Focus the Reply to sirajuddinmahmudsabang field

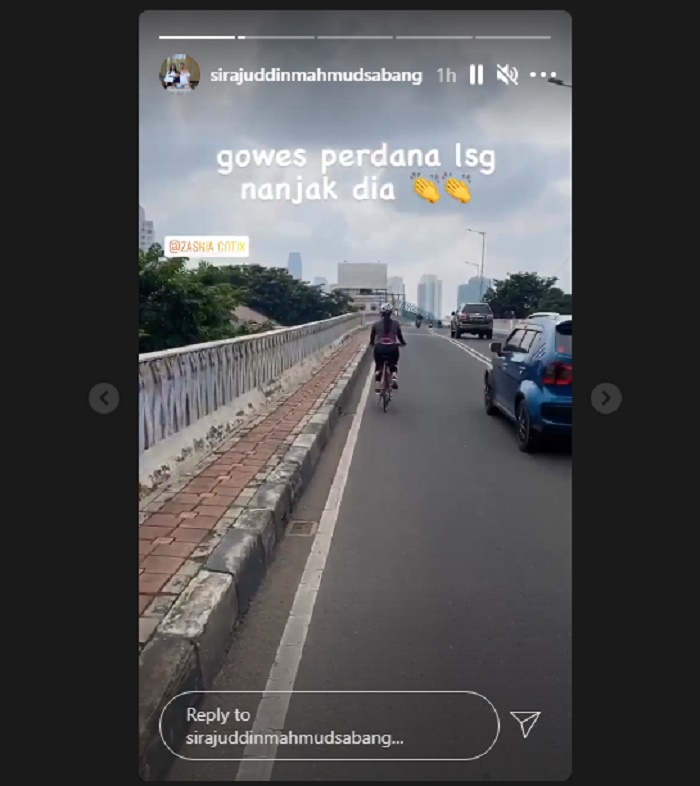pos(329,726)
